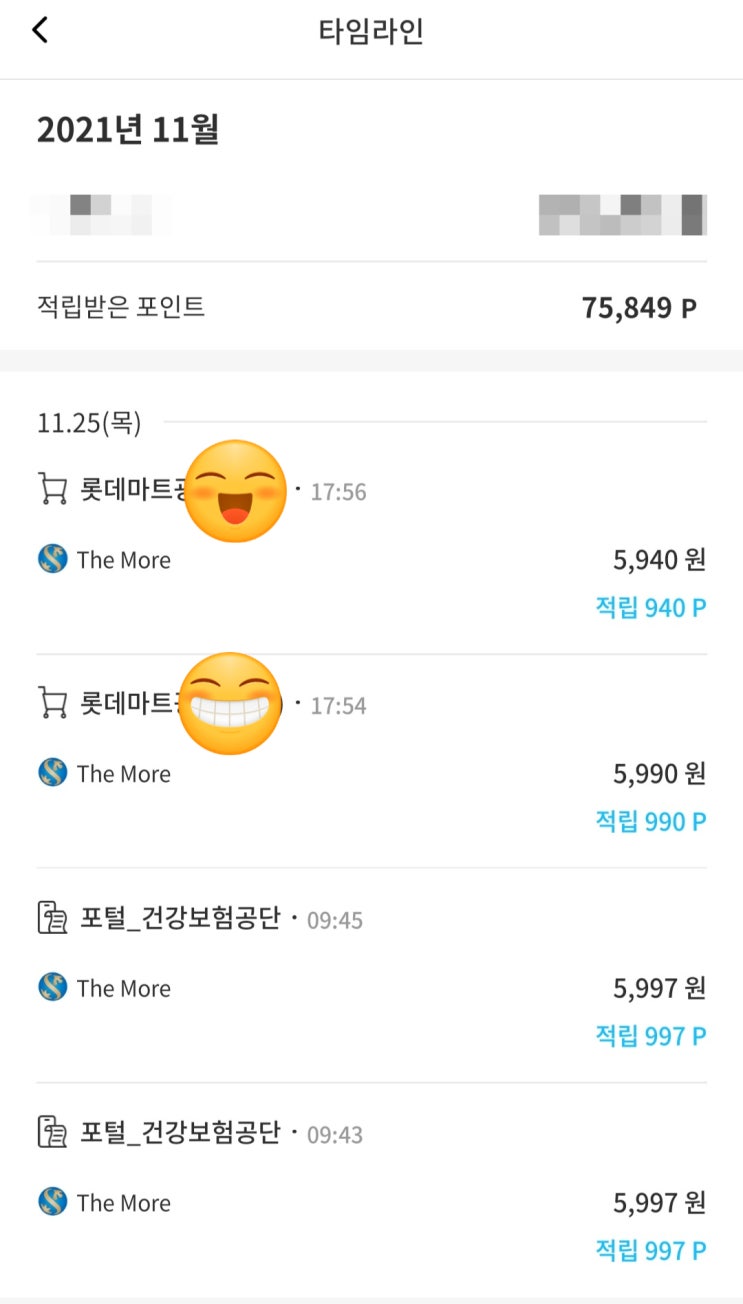Go back from the 타임라인 screen
The image size is (743, 1304).
pos(40,31)
